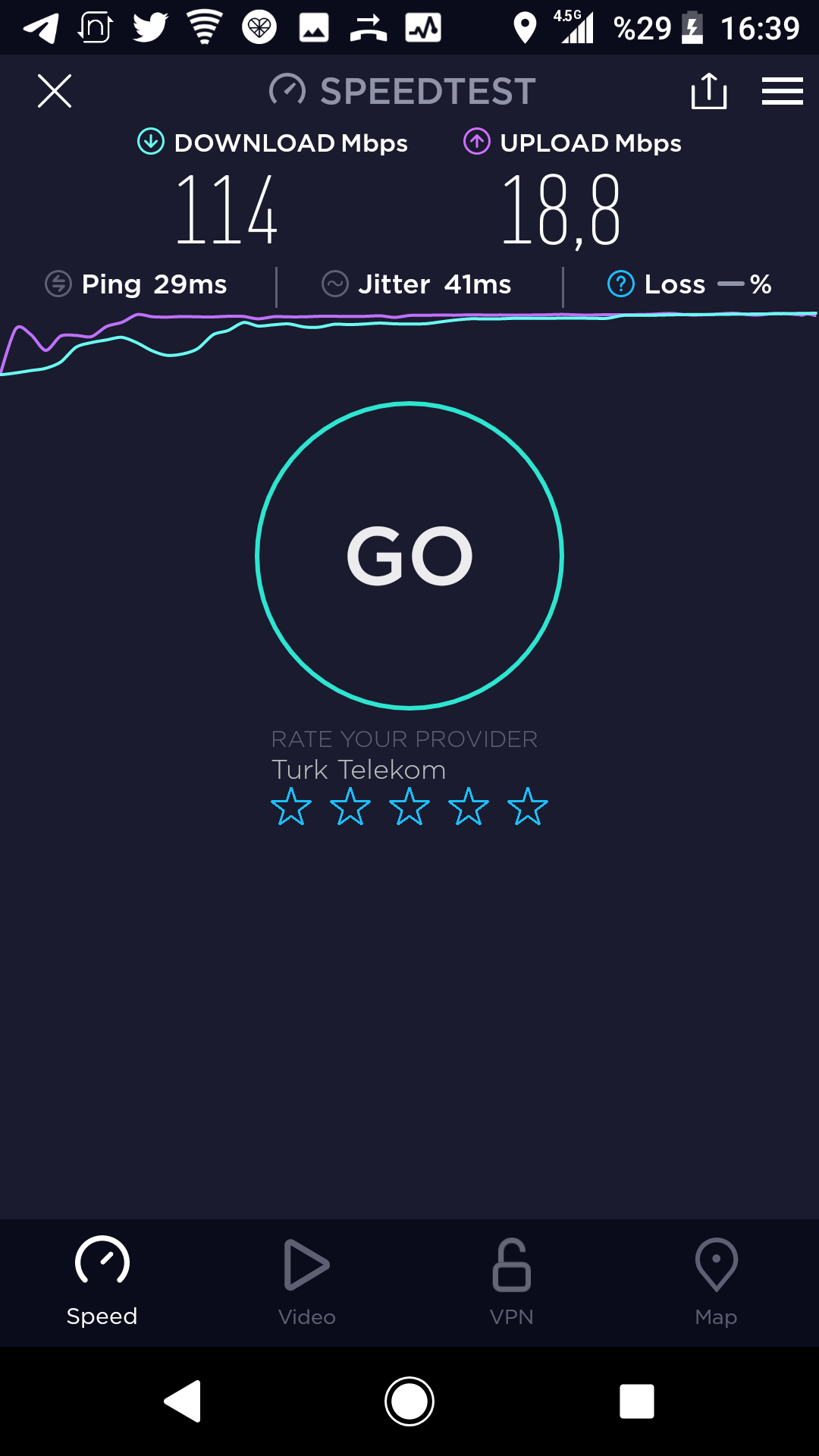Go back with the system back button

coord(183,1401)
